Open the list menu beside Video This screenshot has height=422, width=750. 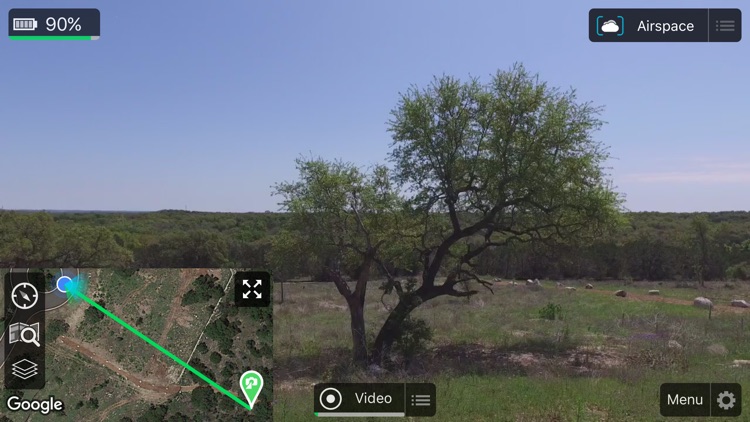tap(421, 400)
